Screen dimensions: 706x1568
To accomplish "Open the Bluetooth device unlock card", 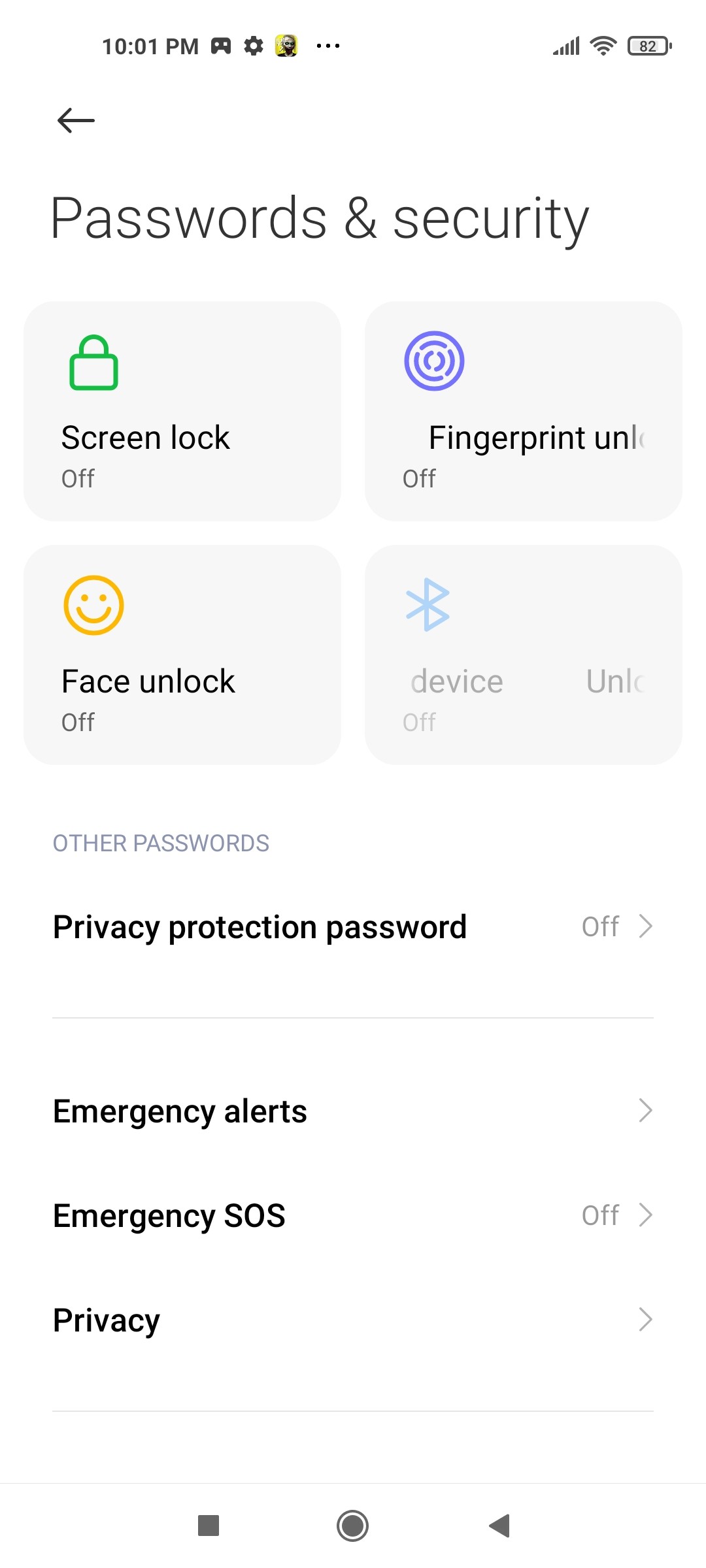I will (x=524, y=655).
